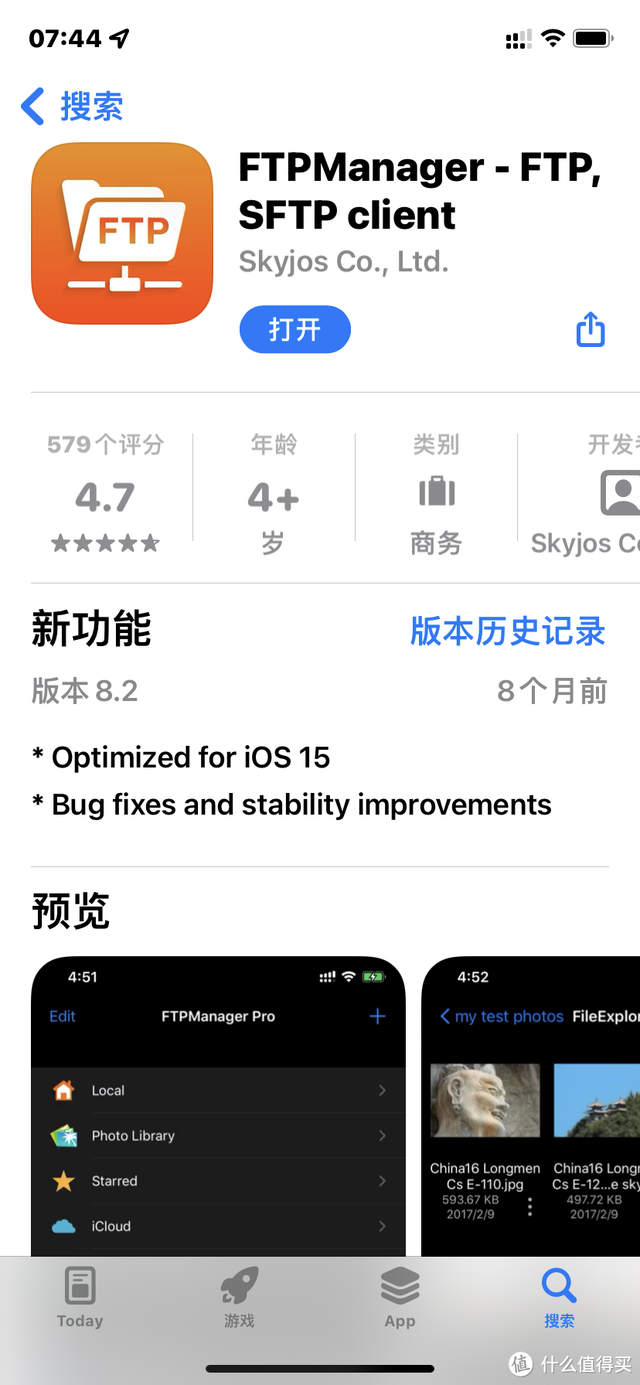Switch to the Today tab
This screenshot has height=1385, width=640.
tap(80, 1297)
